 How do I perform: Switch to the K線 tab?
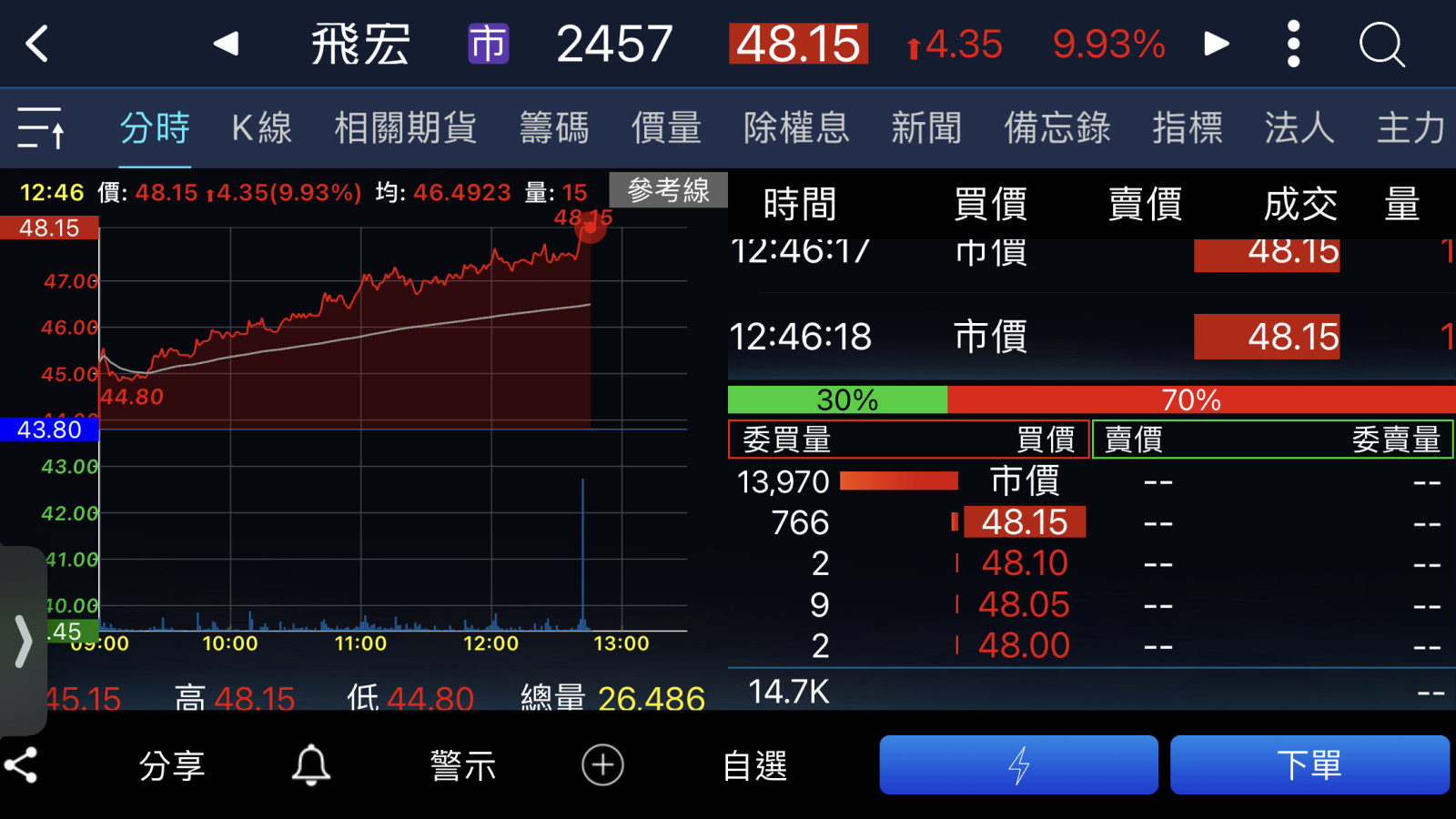(x=261, y=127)
